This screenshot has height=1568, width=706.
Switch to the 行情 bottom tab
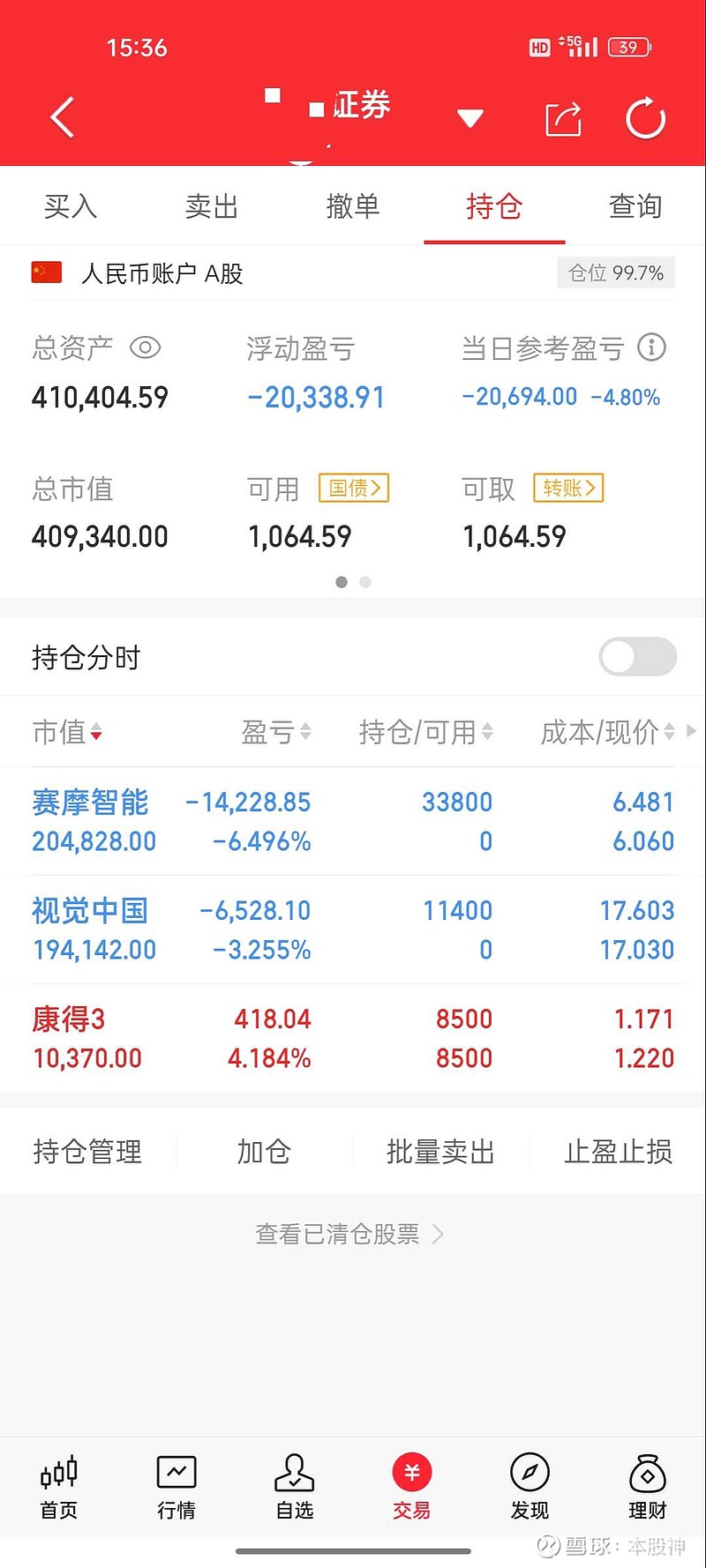click(176, 1487)
